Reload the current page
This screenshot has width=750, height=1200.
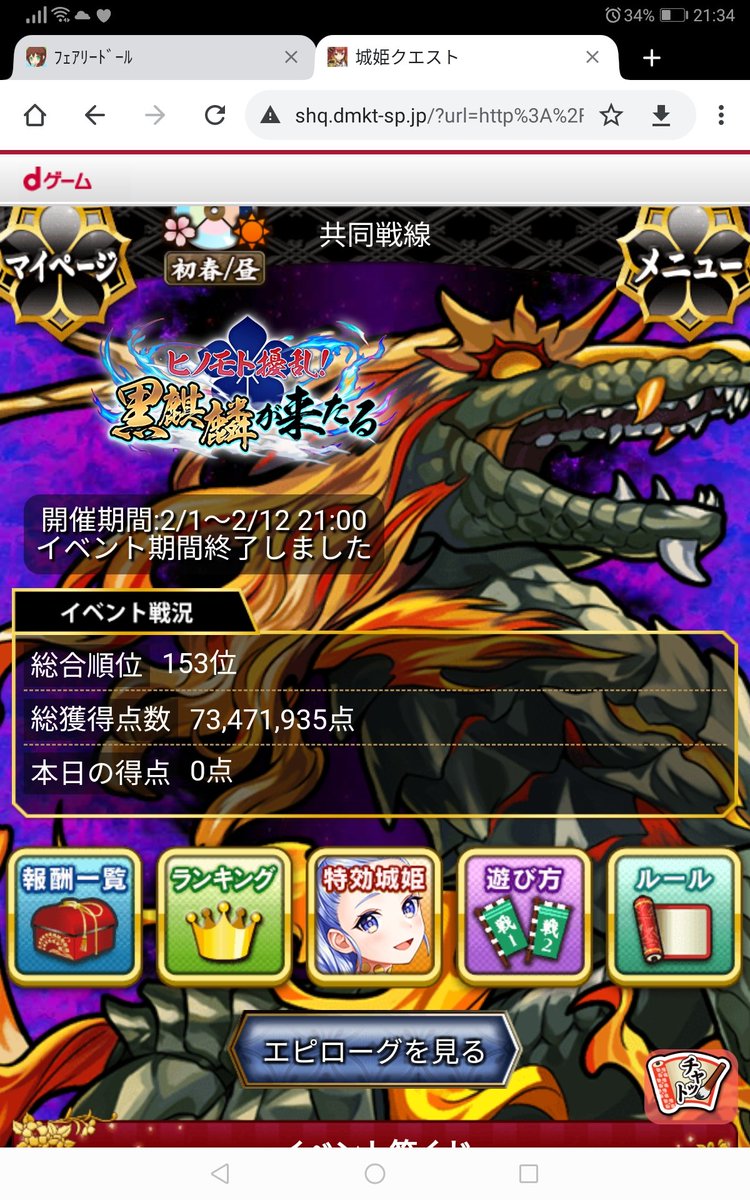[x=215, y=115]
